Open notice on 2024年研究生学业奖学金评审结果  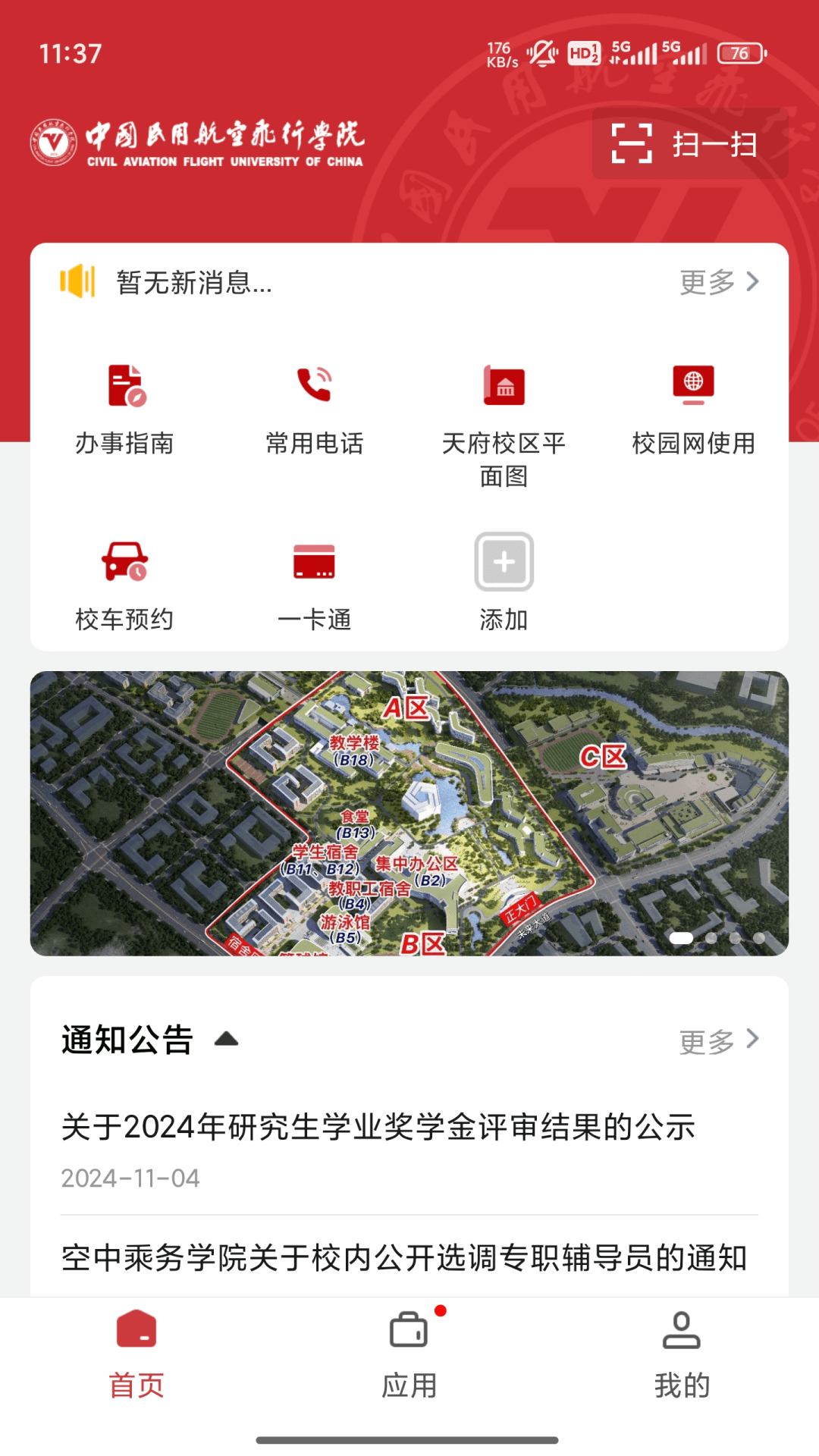pyautogui.click(x=378, y=1127)
